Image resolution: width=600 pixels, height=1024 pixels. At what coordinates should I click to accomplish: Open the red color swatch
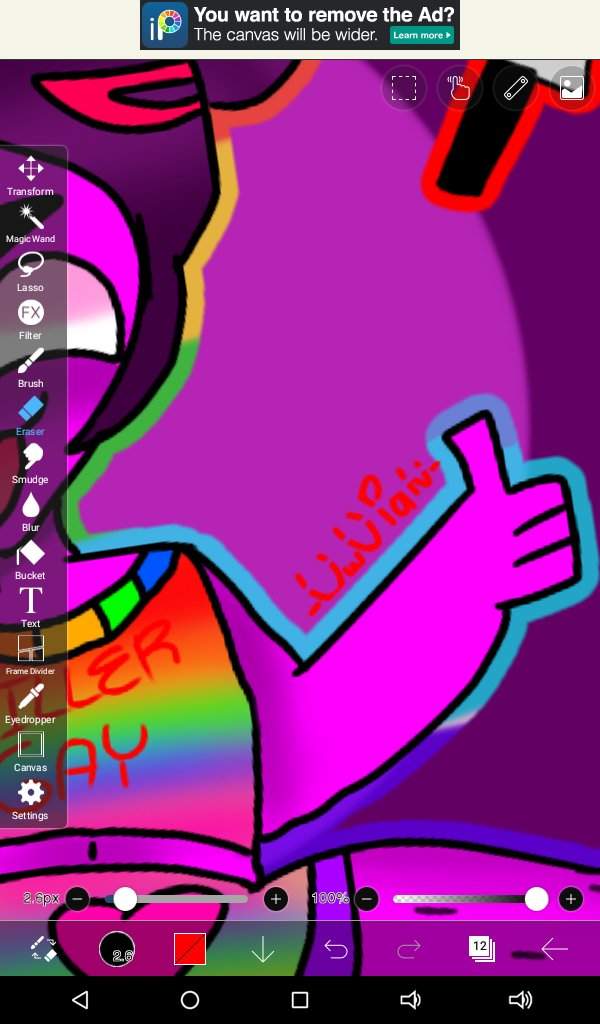(190, 949)
